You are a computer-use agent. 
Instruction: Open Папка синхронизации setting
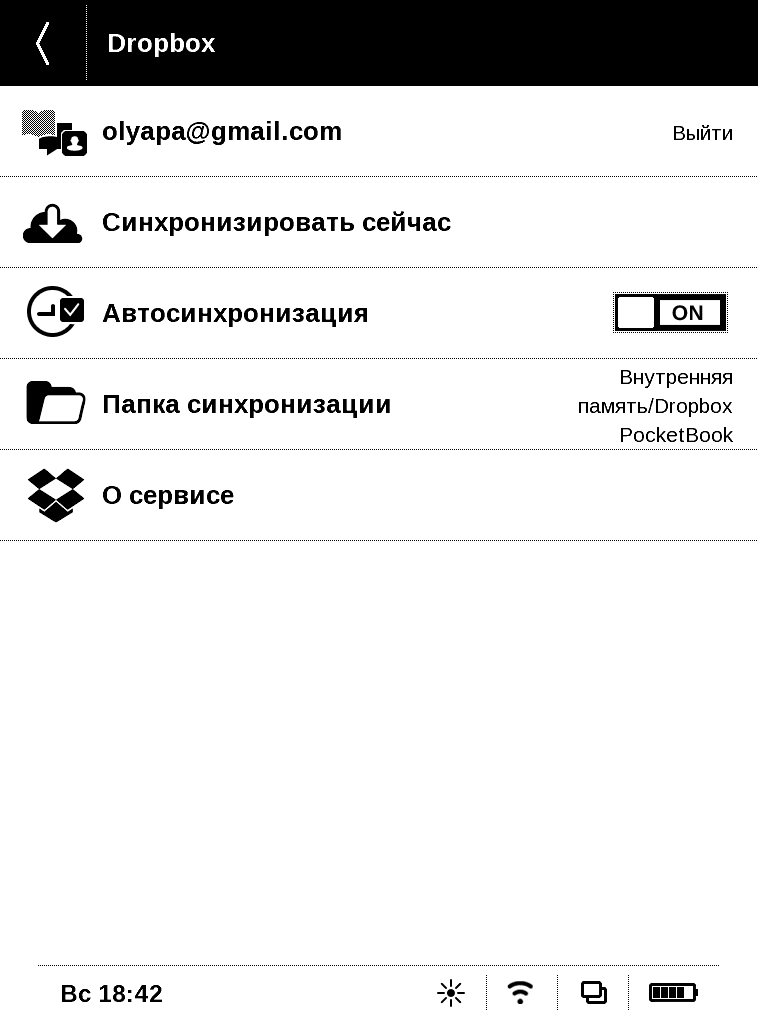(x=246, y=404)
